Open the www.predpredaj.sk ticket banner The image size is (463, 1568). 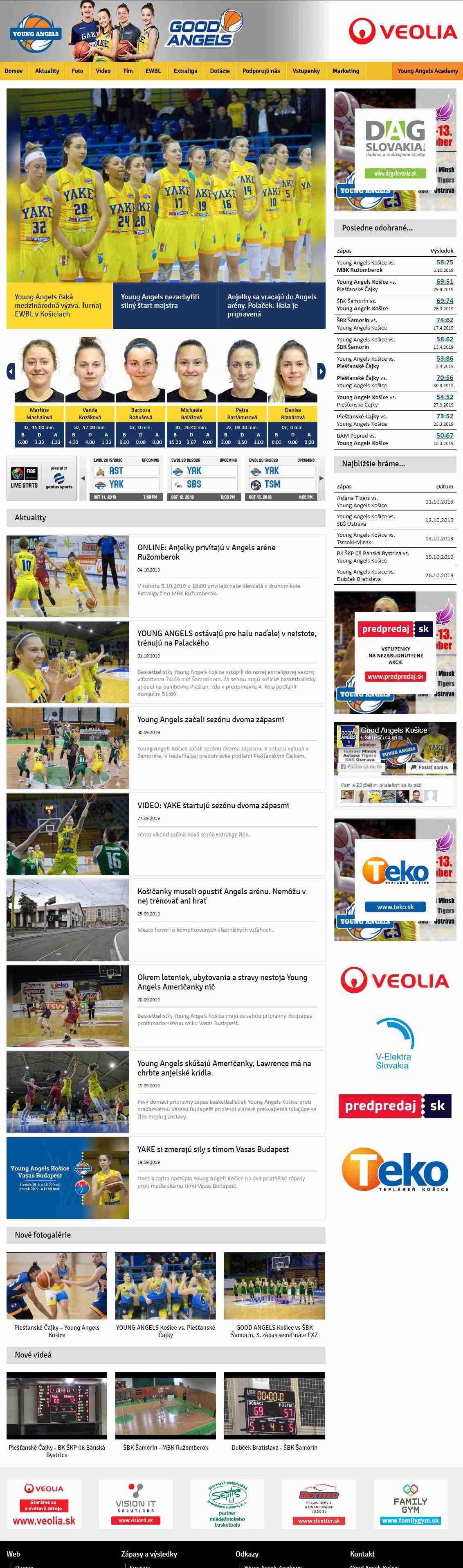click(396, 676)
